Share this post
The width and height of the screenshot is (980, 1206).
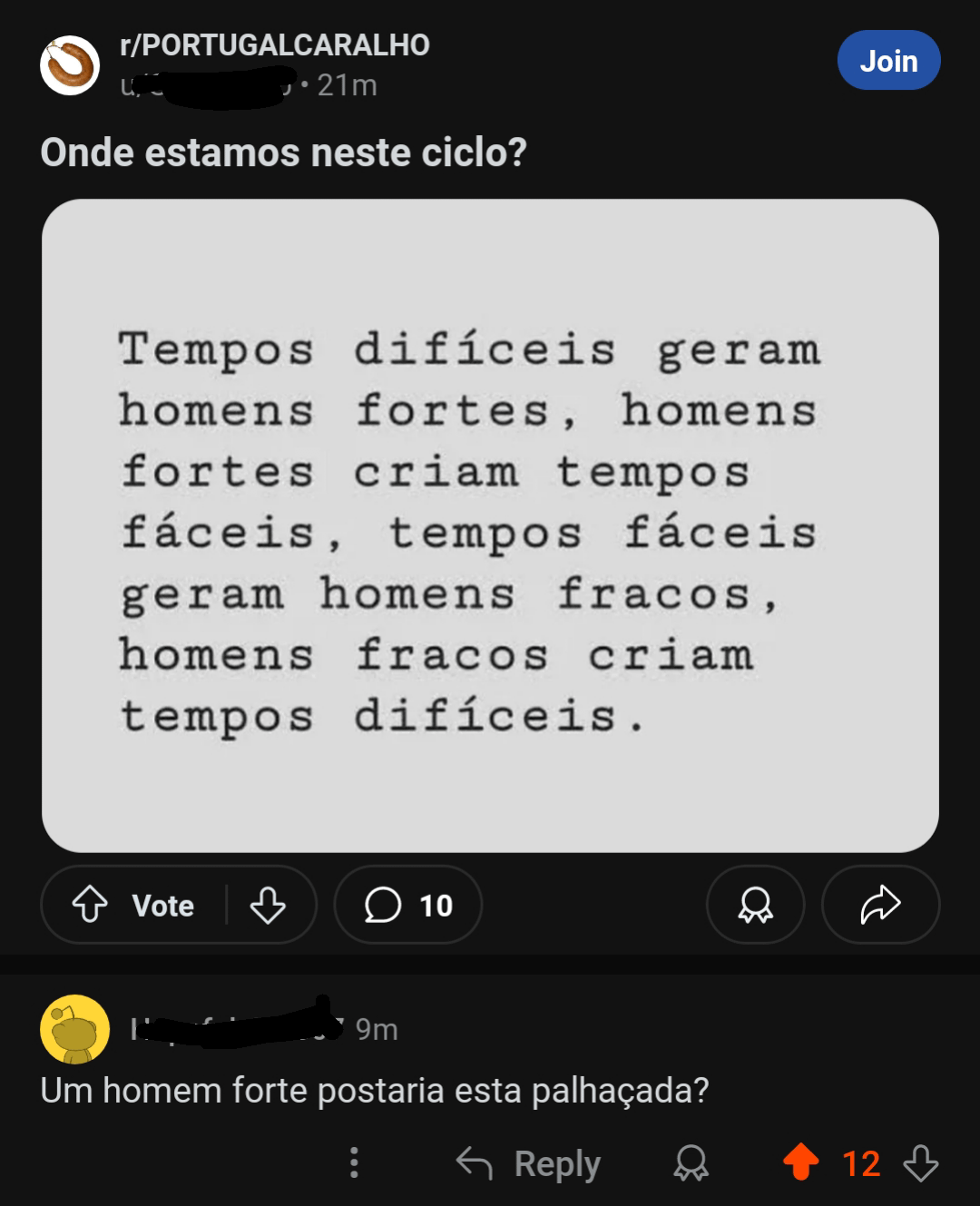879,905
